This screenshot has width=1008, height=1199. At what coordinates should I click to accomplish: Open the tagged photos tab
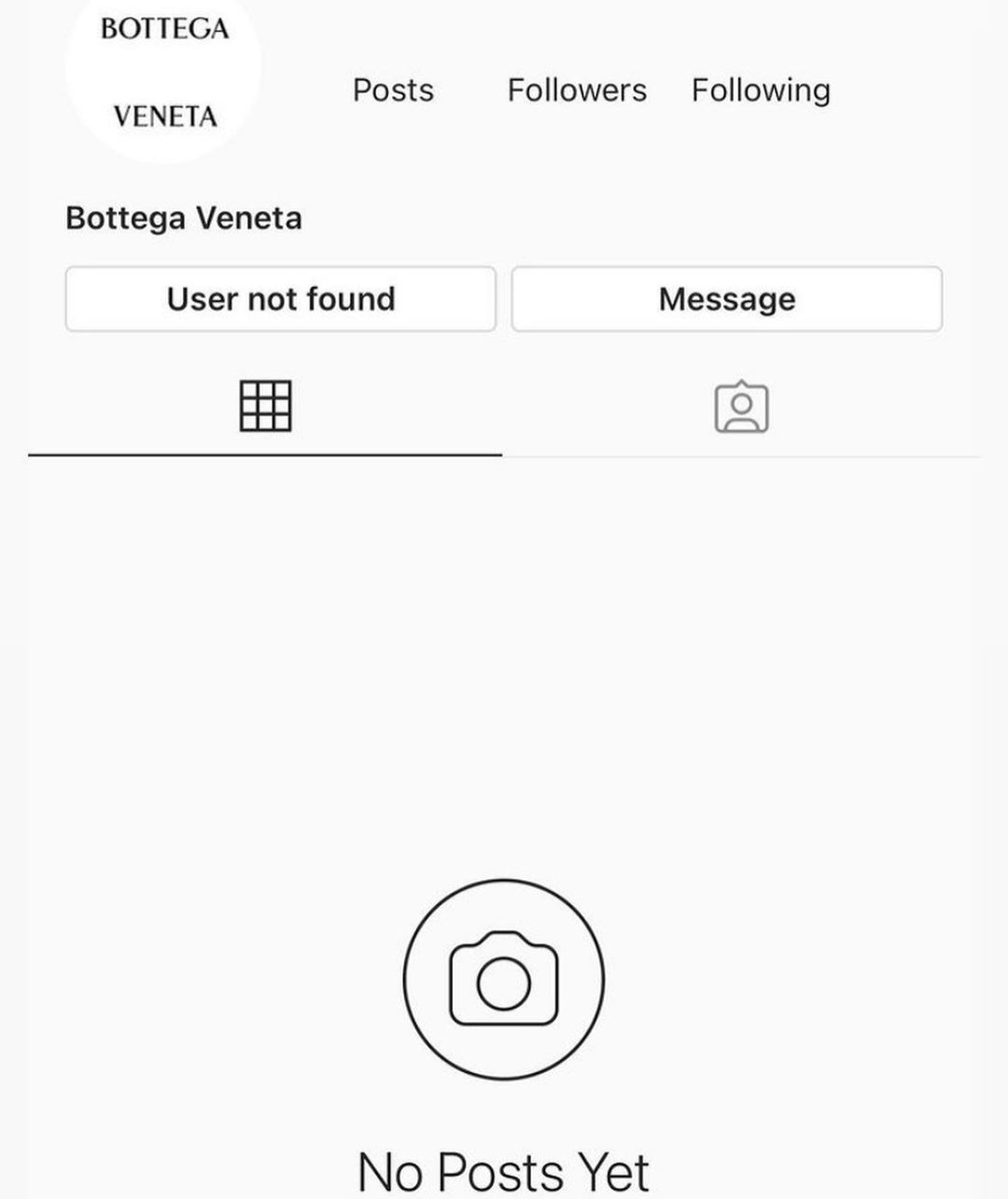(741, 408)
